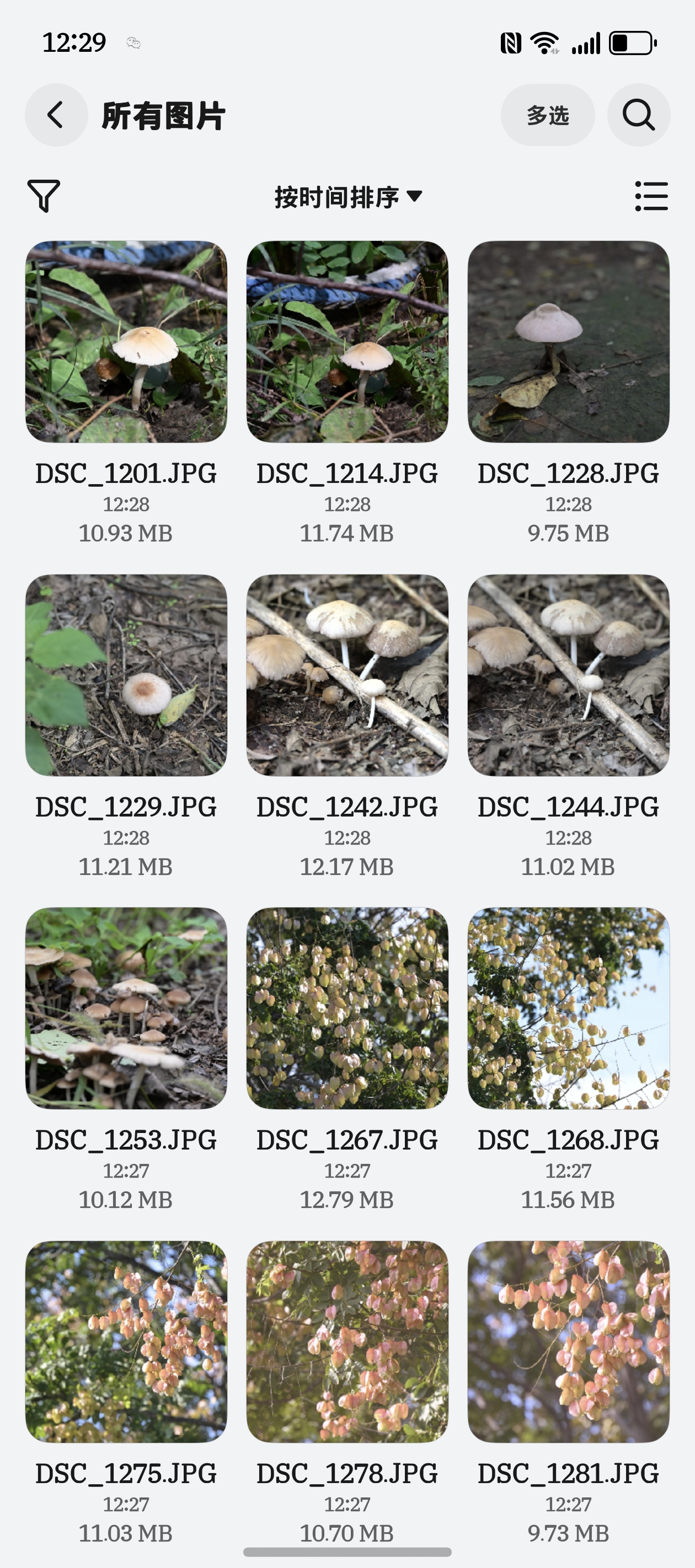The width and height of the screenshot is (695, 1568).
Task: View the DSC_1268.JPG photo
Action: [568, 1008]
